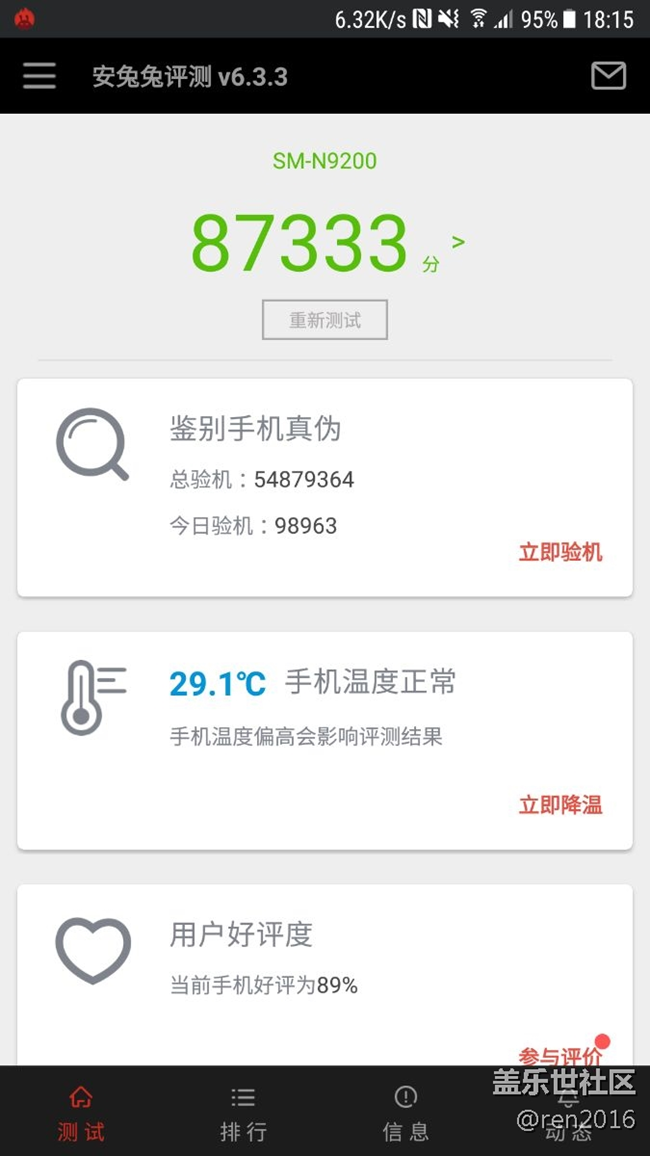Open the messages envelope icon

(x=608, y=76)
